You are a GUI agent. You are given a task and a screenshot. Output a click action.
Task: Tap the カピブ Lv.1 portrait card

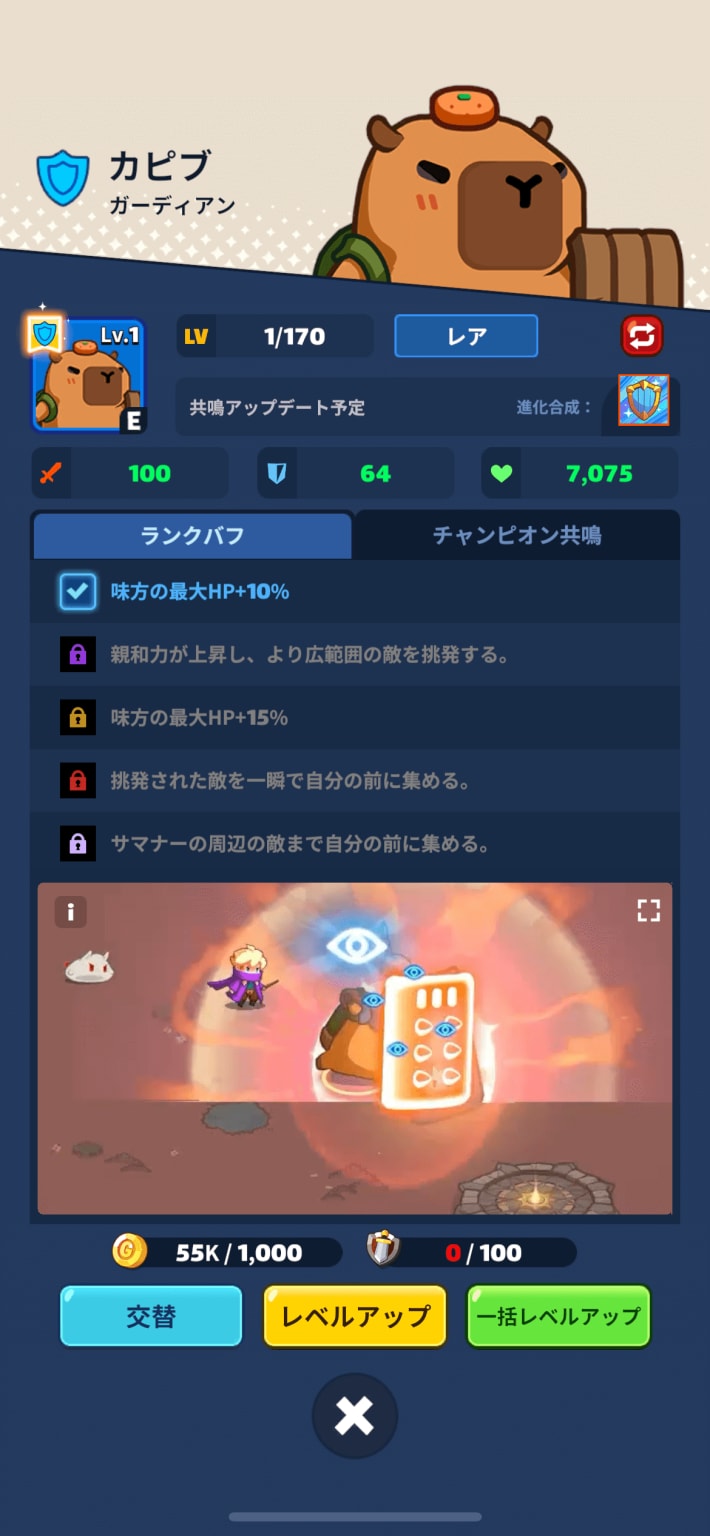89,376
